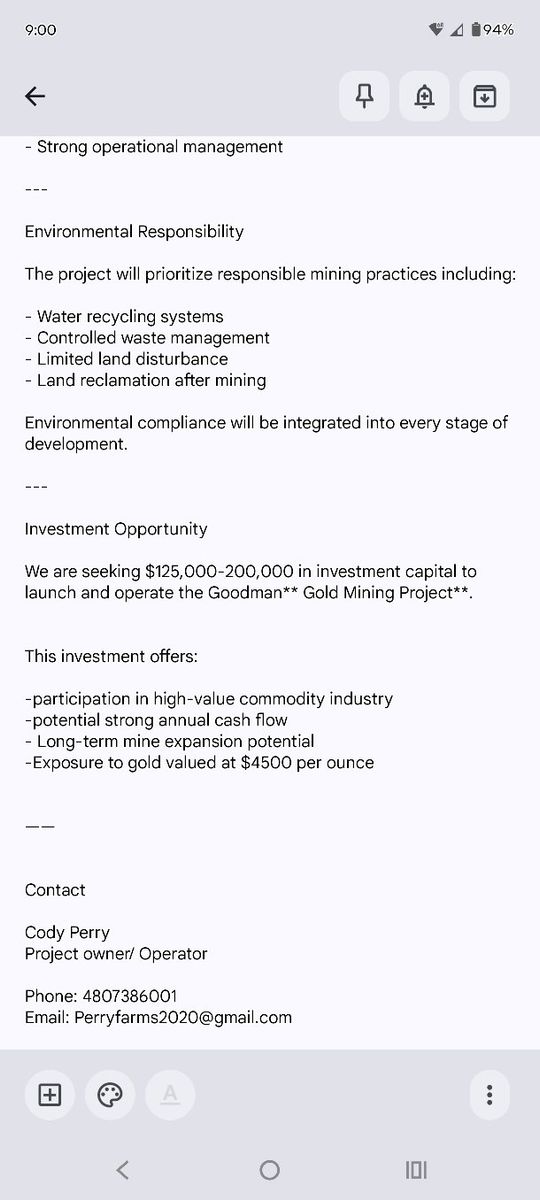540x1200 pixels.
Task: Pin this note
Action: 365,96
